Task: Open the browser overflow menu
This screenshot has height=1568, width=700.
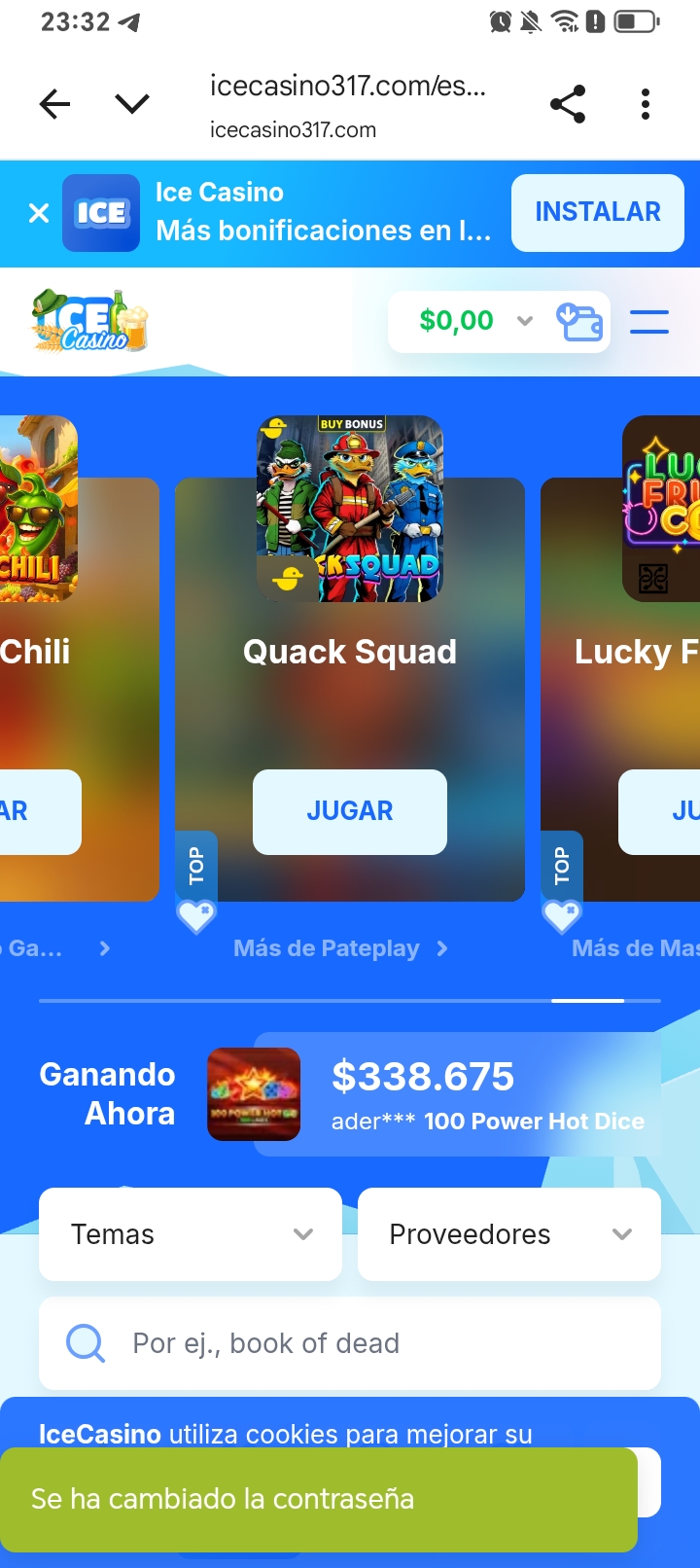Action: click(x=646, y=104)
